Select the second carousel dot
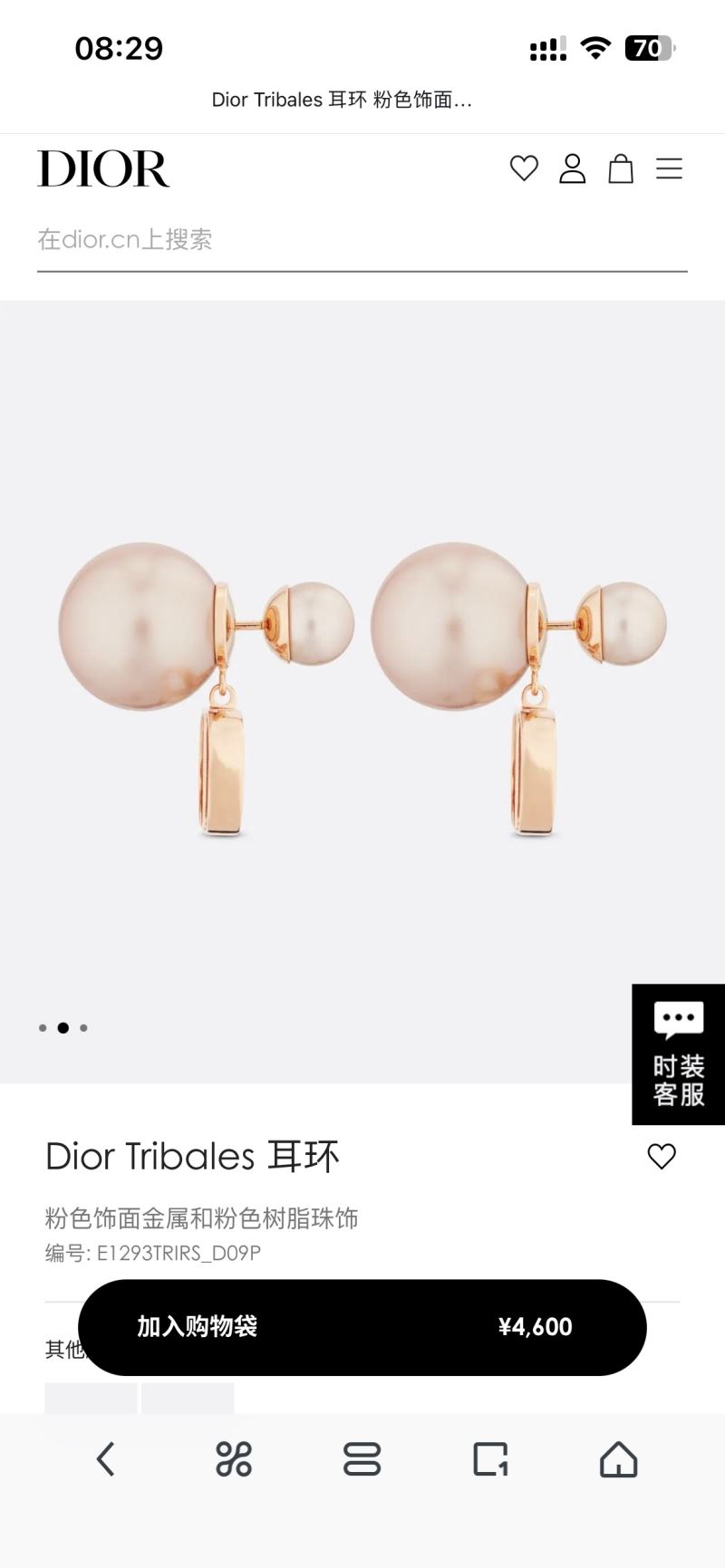This screenshot has height=1568, width=725. pos(62,1027)
